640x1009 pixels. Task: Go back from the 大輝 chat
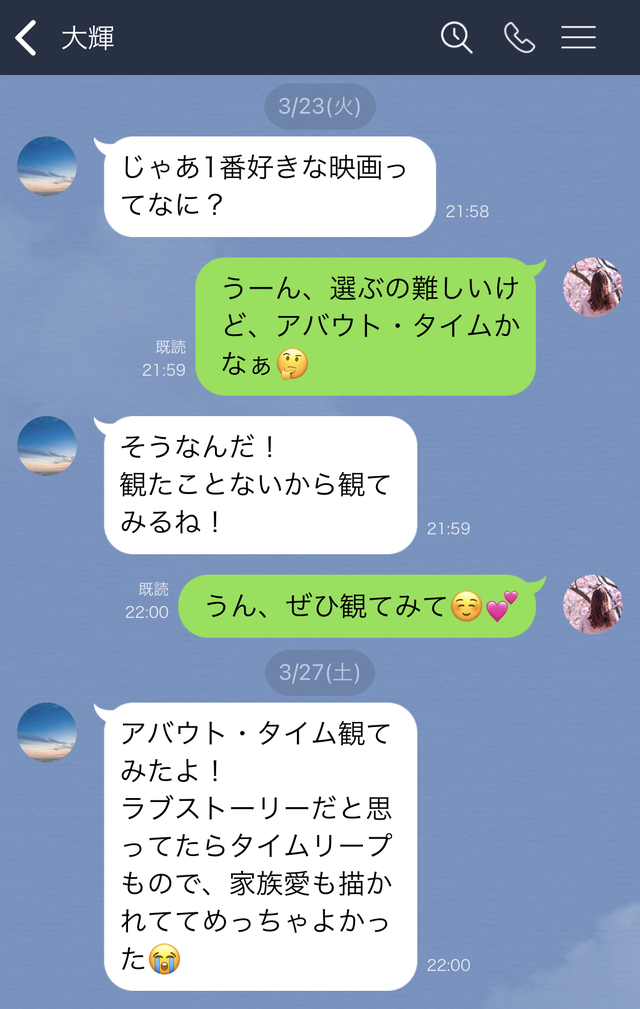click(x=27, y=38)
